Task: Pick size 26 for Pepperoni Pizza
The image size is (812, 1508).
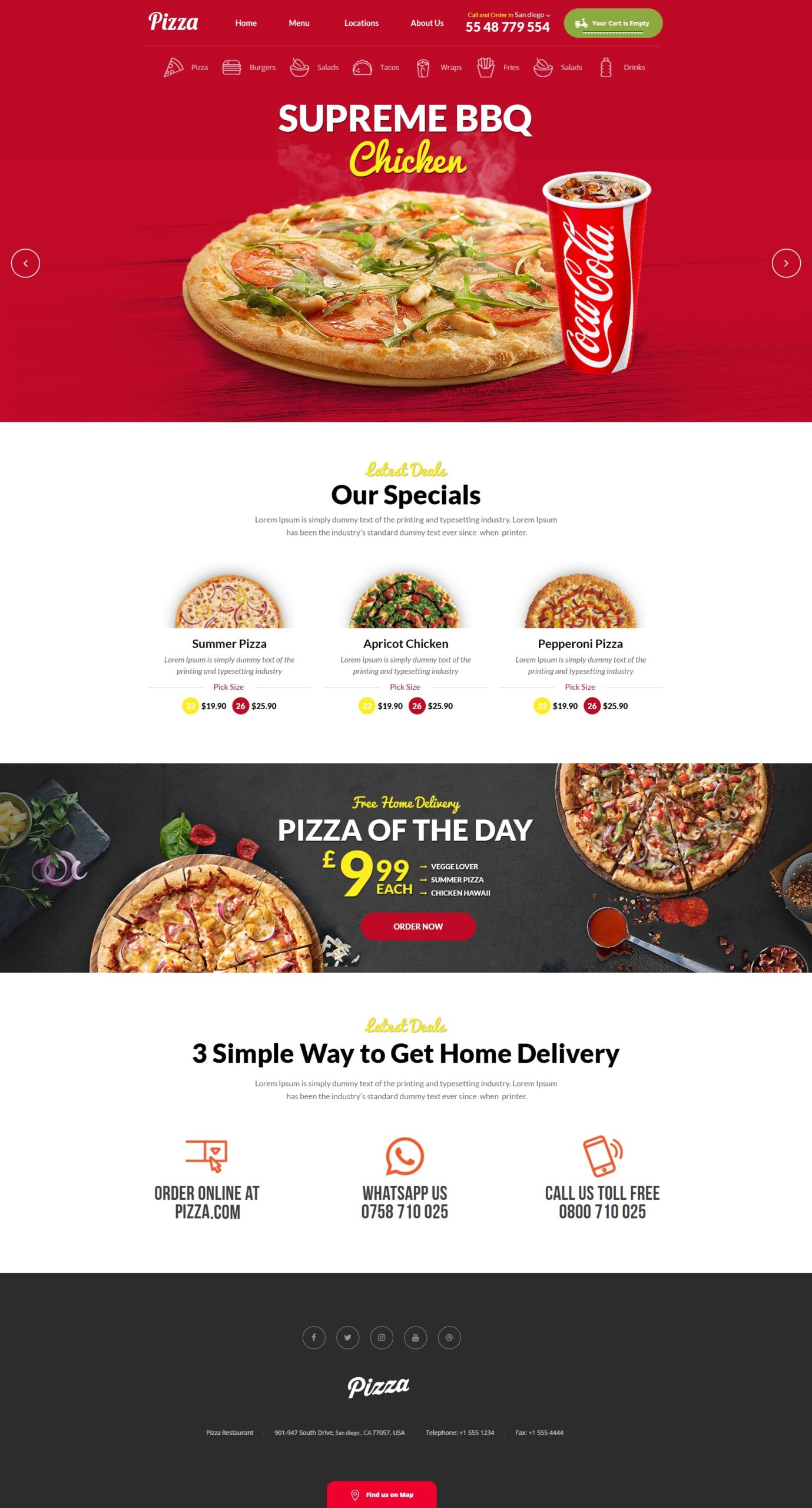Action: point(592,706)
